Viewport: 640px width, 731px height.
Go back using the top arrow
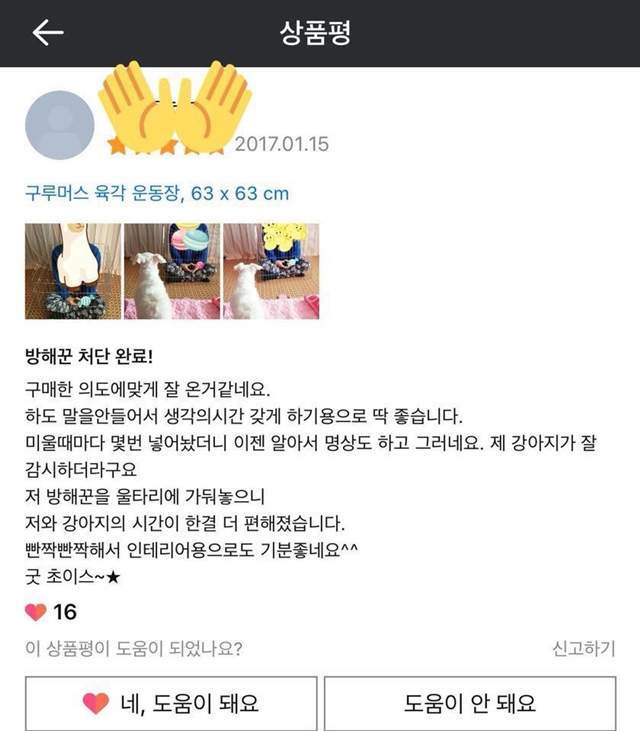[47, 33]
